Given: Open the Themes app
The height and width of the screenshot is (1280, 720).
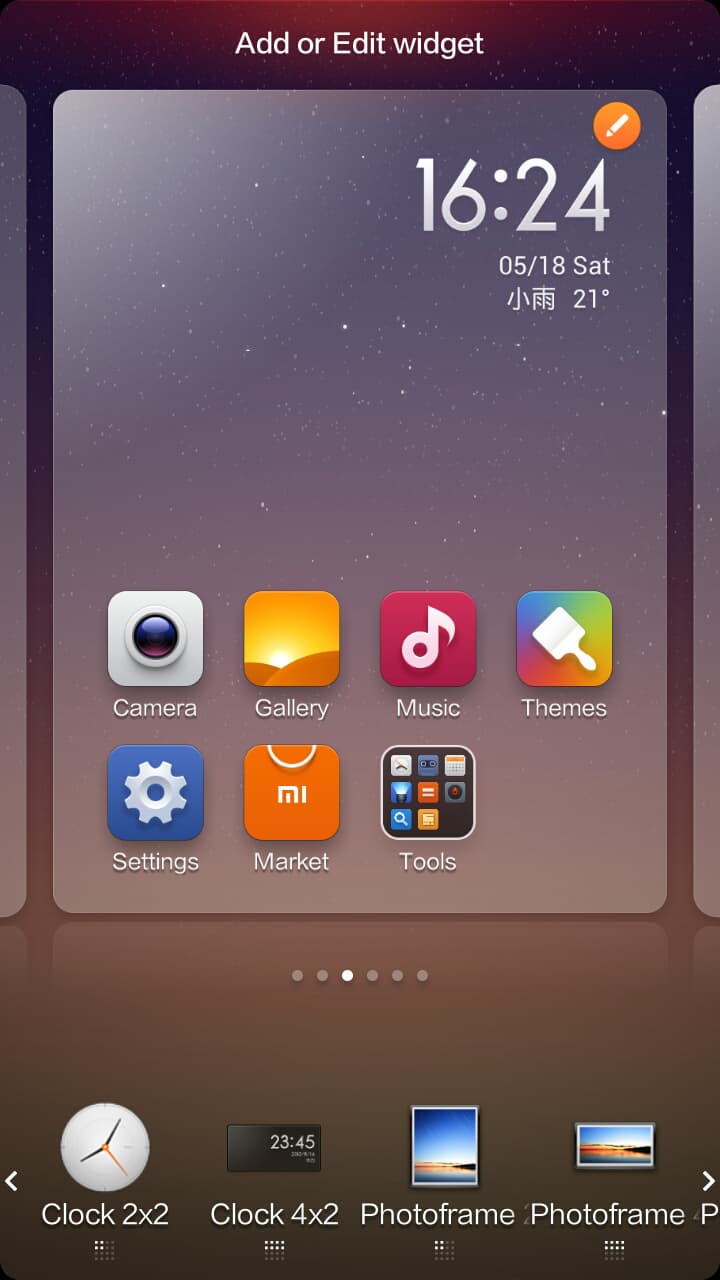Looking at the screenshot, I should pyautogui.click(x=564, y=639).
